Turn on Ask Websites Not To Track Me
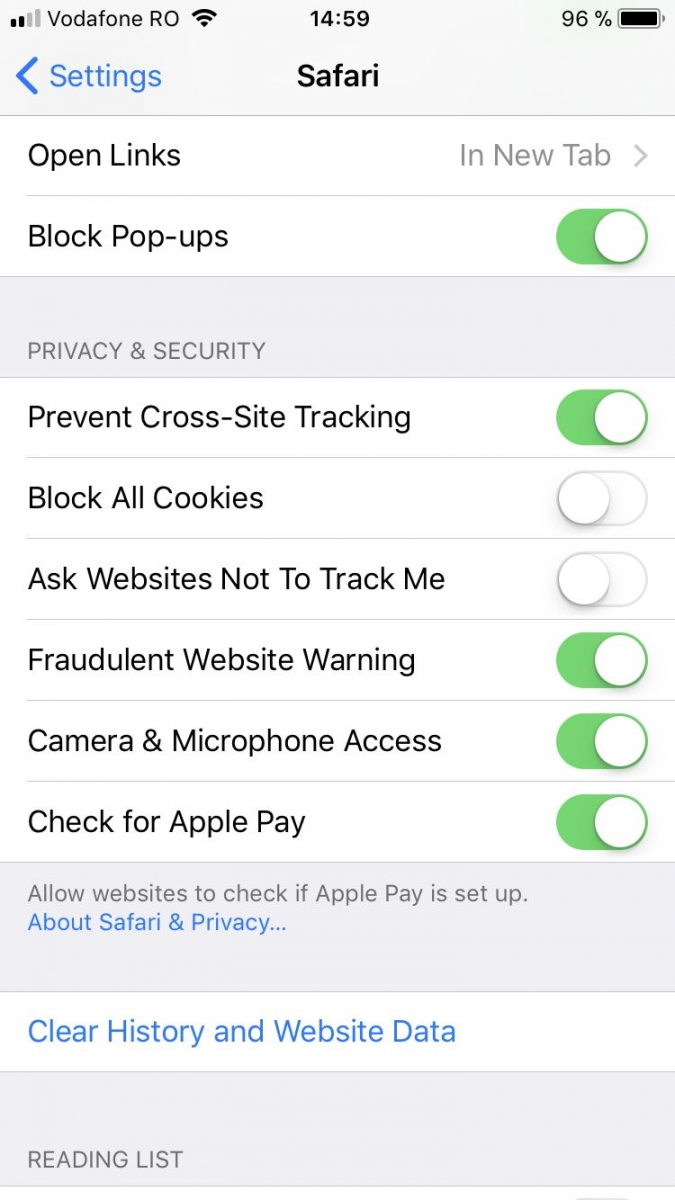This screenshot has height=1200, width=675. (602, 580)
